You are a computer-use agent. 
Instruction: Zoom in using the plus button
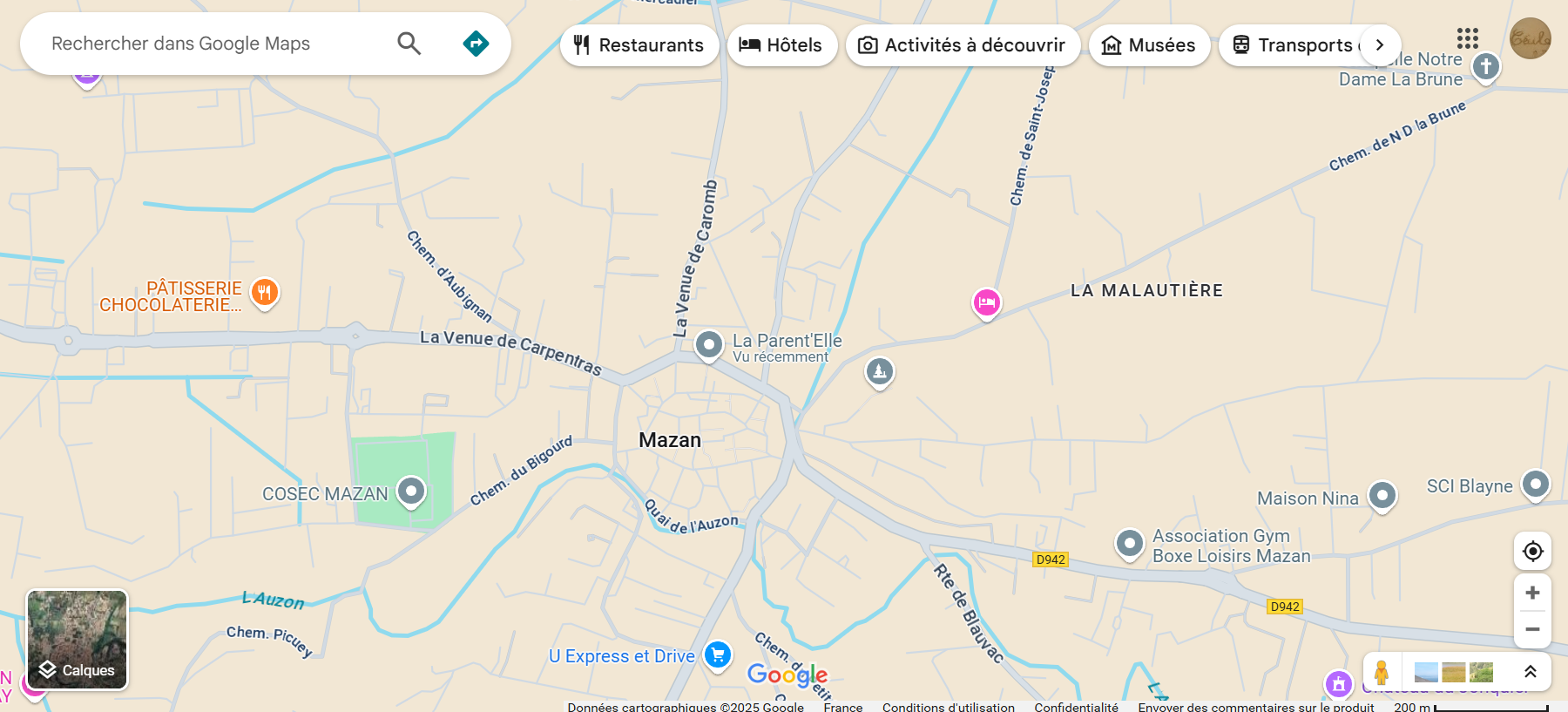point(1532,593)
